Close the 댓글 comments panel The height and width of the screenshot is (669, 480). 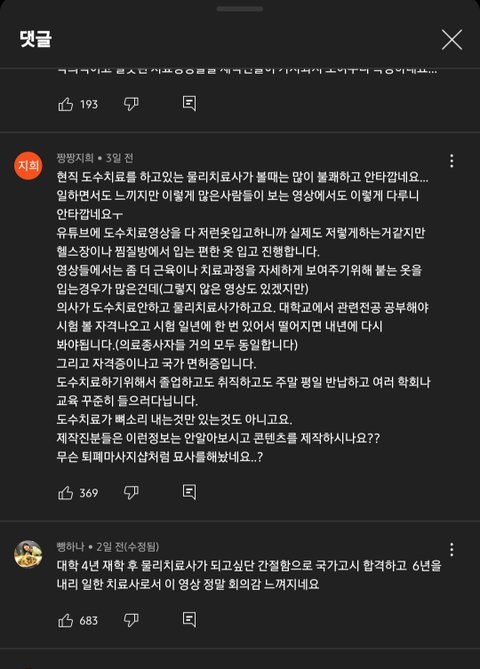(452, 40)
